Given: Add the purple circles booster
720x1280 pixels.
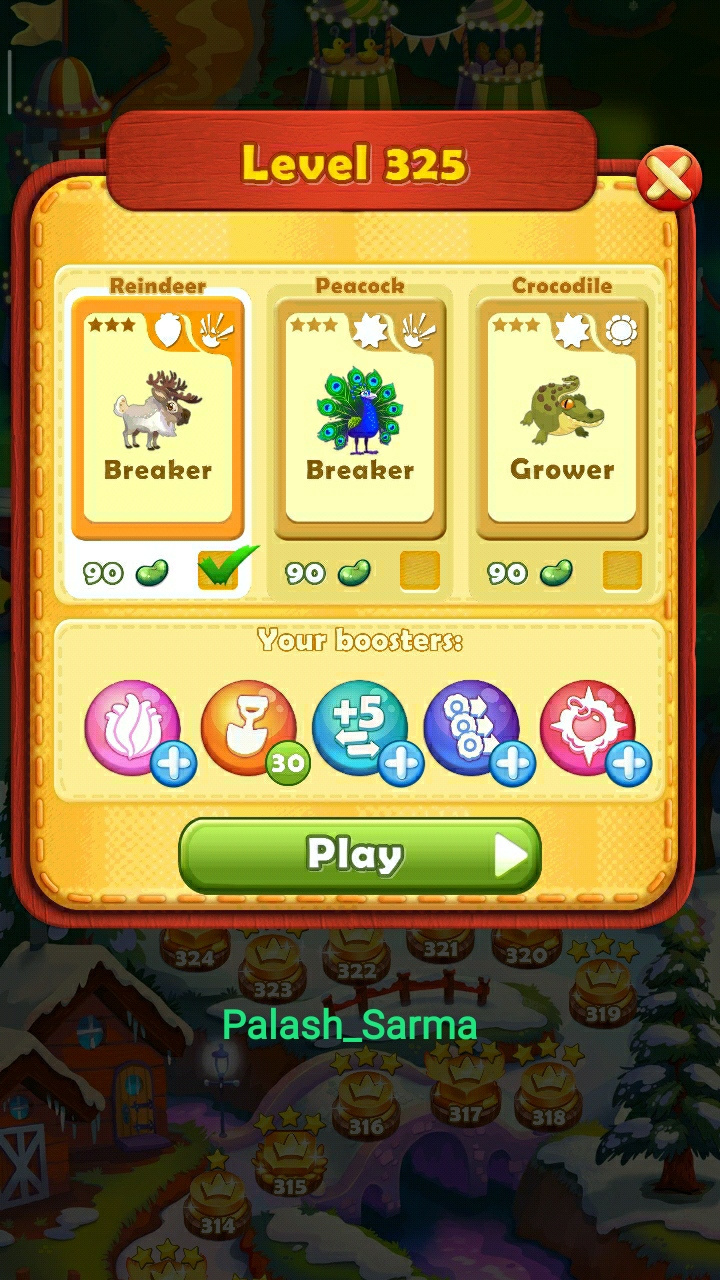Looking at the screenshot, I should point(513,765).
